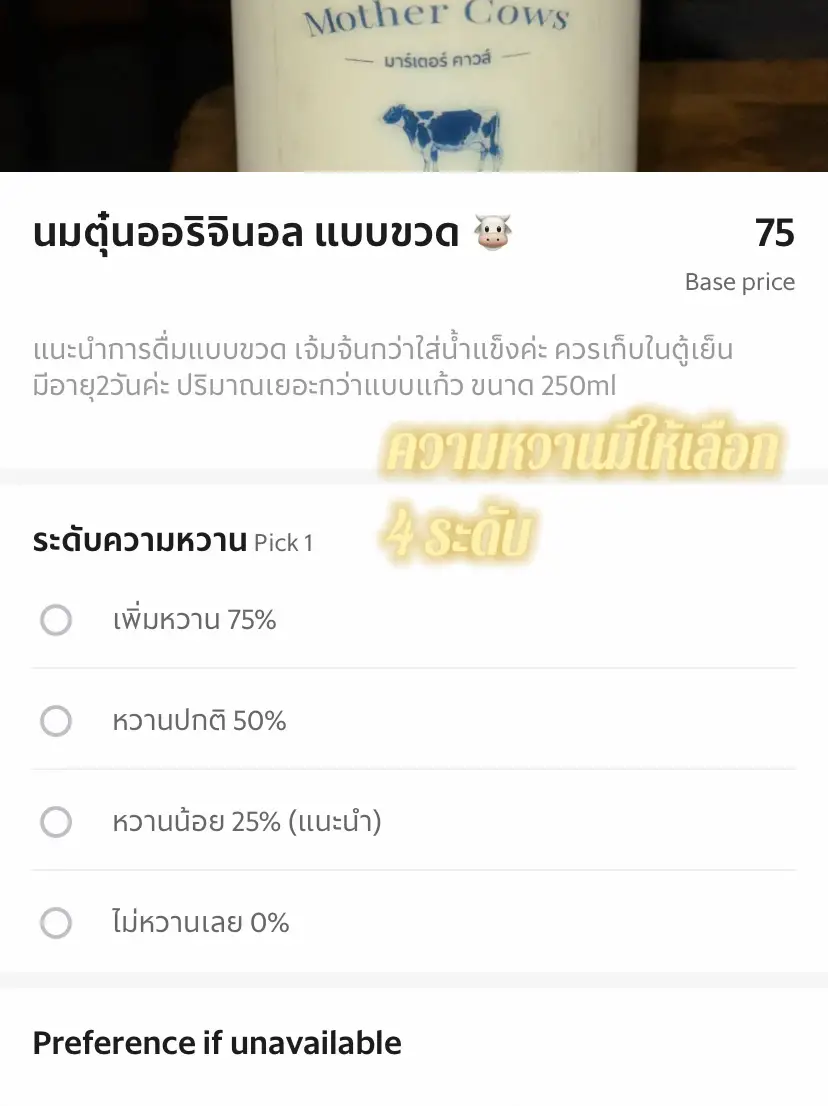Select the หวานปกติ 50% sweetness option
Screen dimensions: 828x1106
tap(198, 721)
